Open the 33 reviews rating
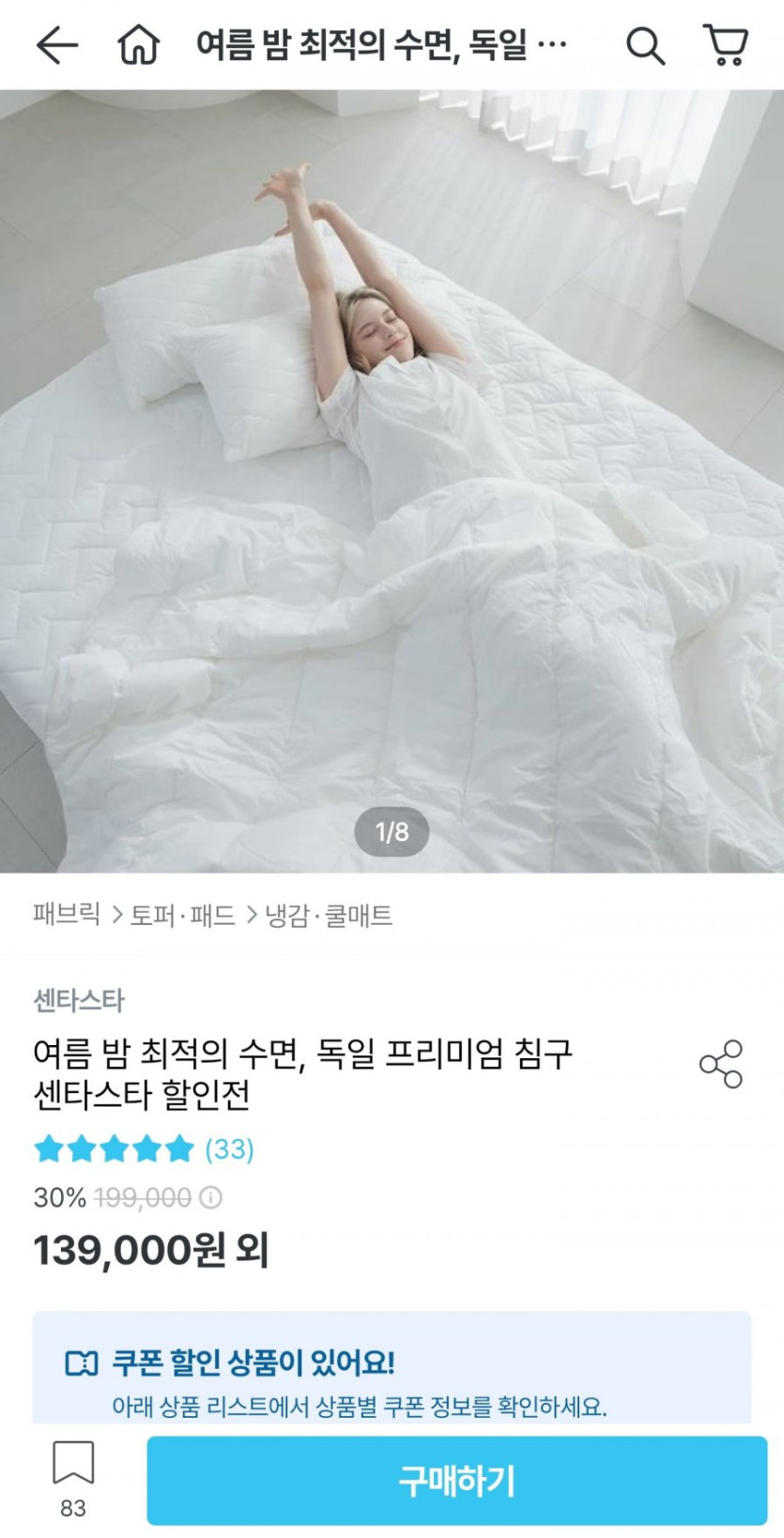The image size is (784, 1538). click(144, 1148)
